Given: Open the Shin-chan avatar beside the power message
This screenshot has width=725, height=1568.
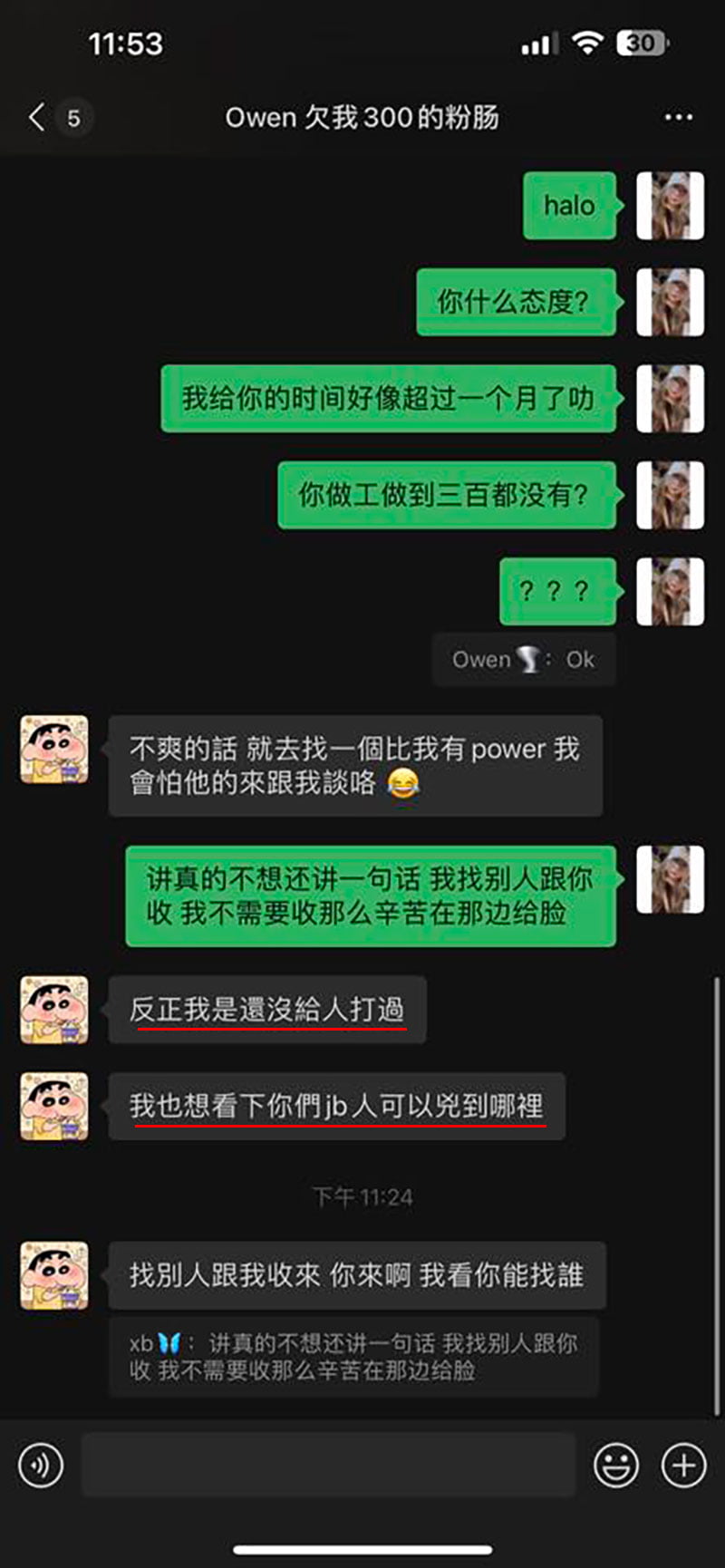Looking at the screenshot, I should 55,750.
